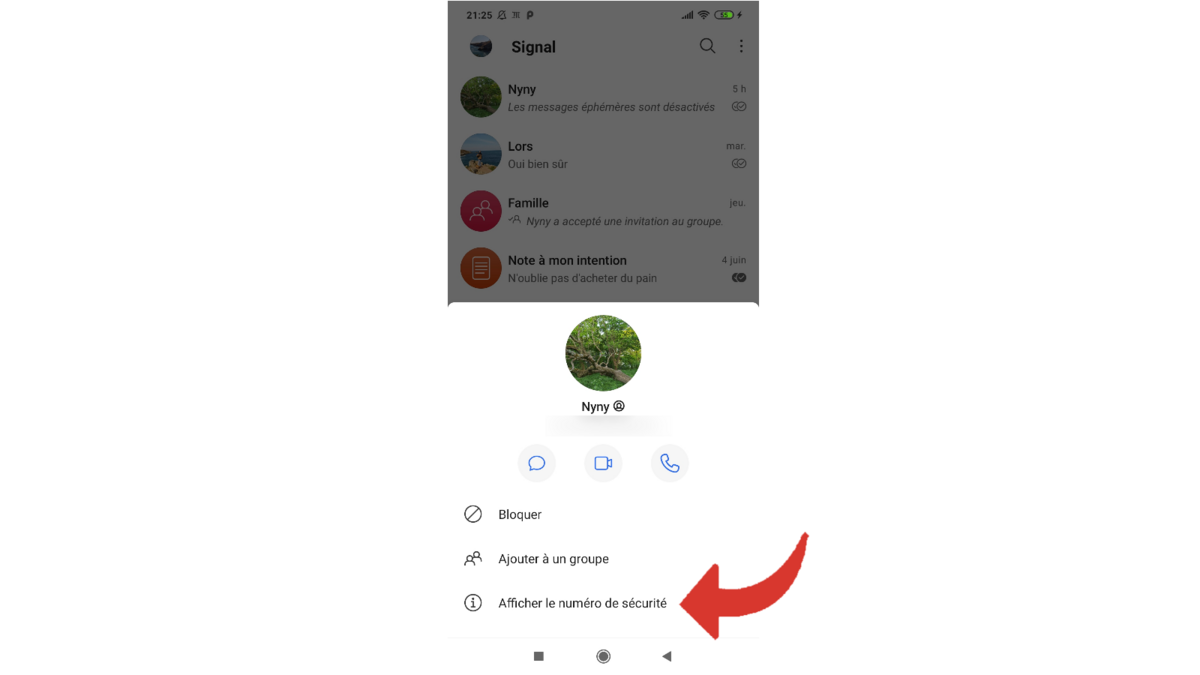This screenshot has height=675, width=1200.
Task: Start a voice call with Nyny
Action: pos(670,463)
